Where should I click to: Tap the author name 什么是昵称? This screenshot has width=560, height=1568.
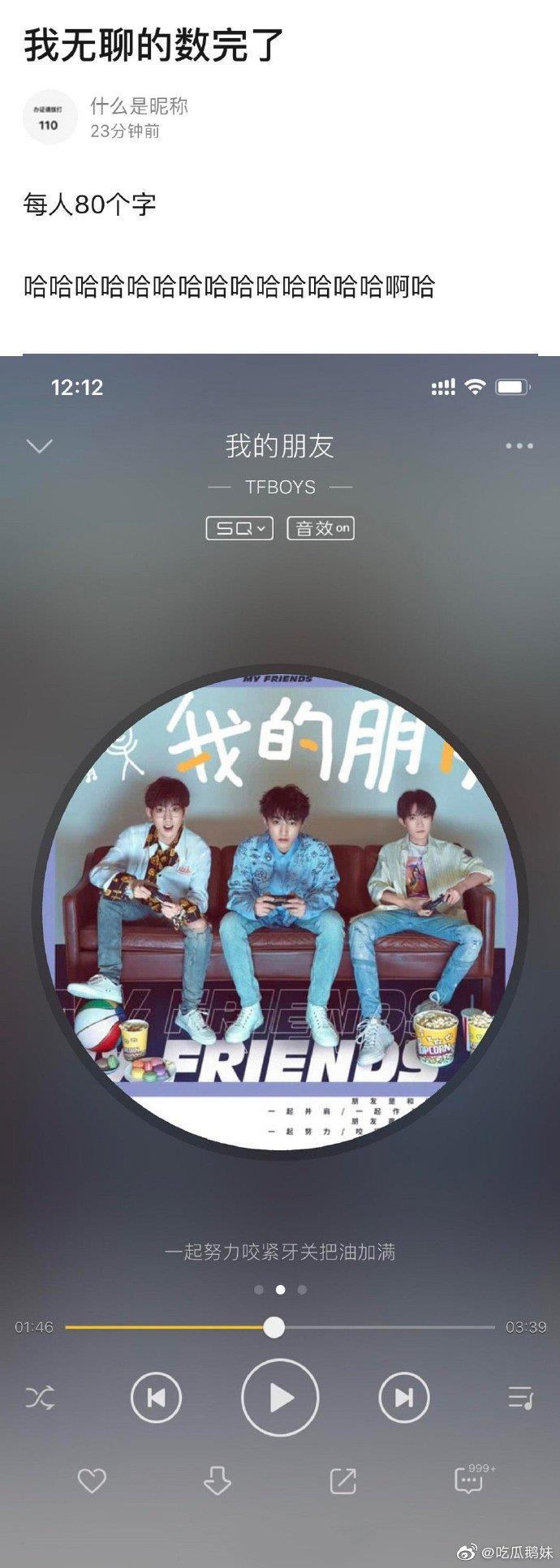pyautogui.click(x=139, y=105)
